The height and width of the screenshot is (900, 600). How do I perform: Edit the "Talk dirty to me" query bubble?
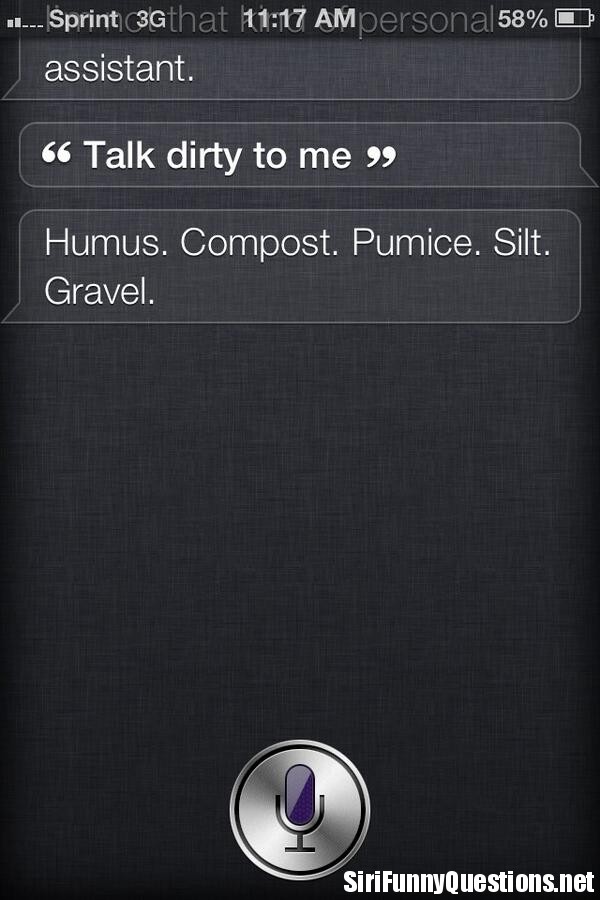pyautogui.click(x=300, y=155)
